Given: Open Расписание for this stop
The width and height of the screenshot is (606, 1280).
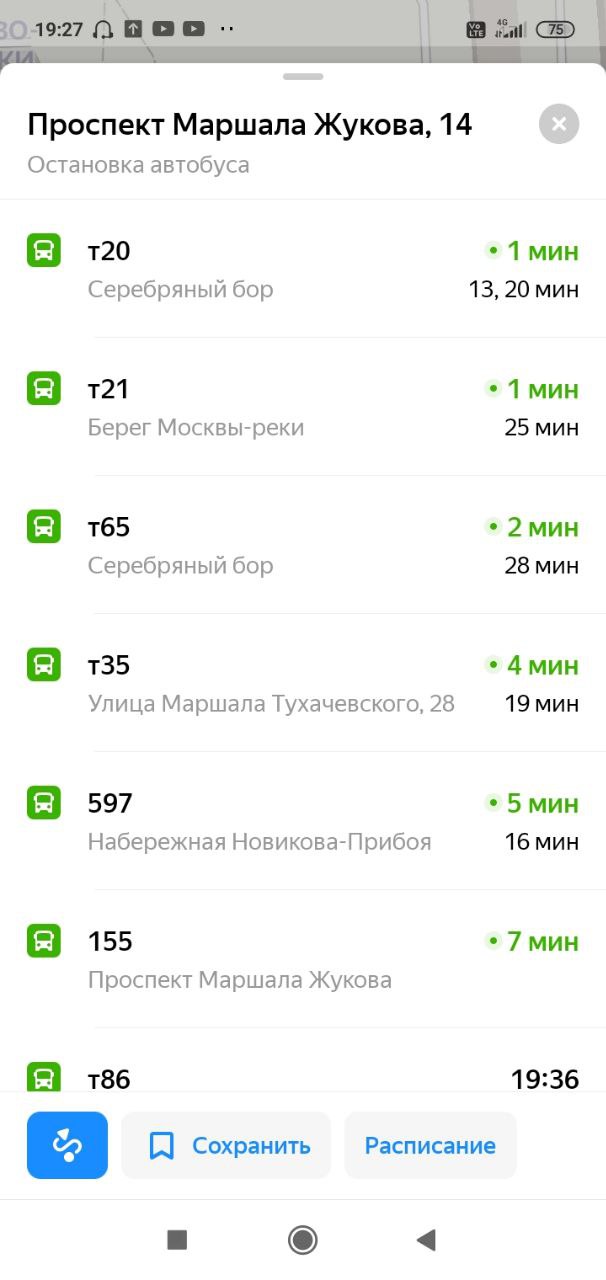Looking at the screenshot, I should [x=430, y=1145].
